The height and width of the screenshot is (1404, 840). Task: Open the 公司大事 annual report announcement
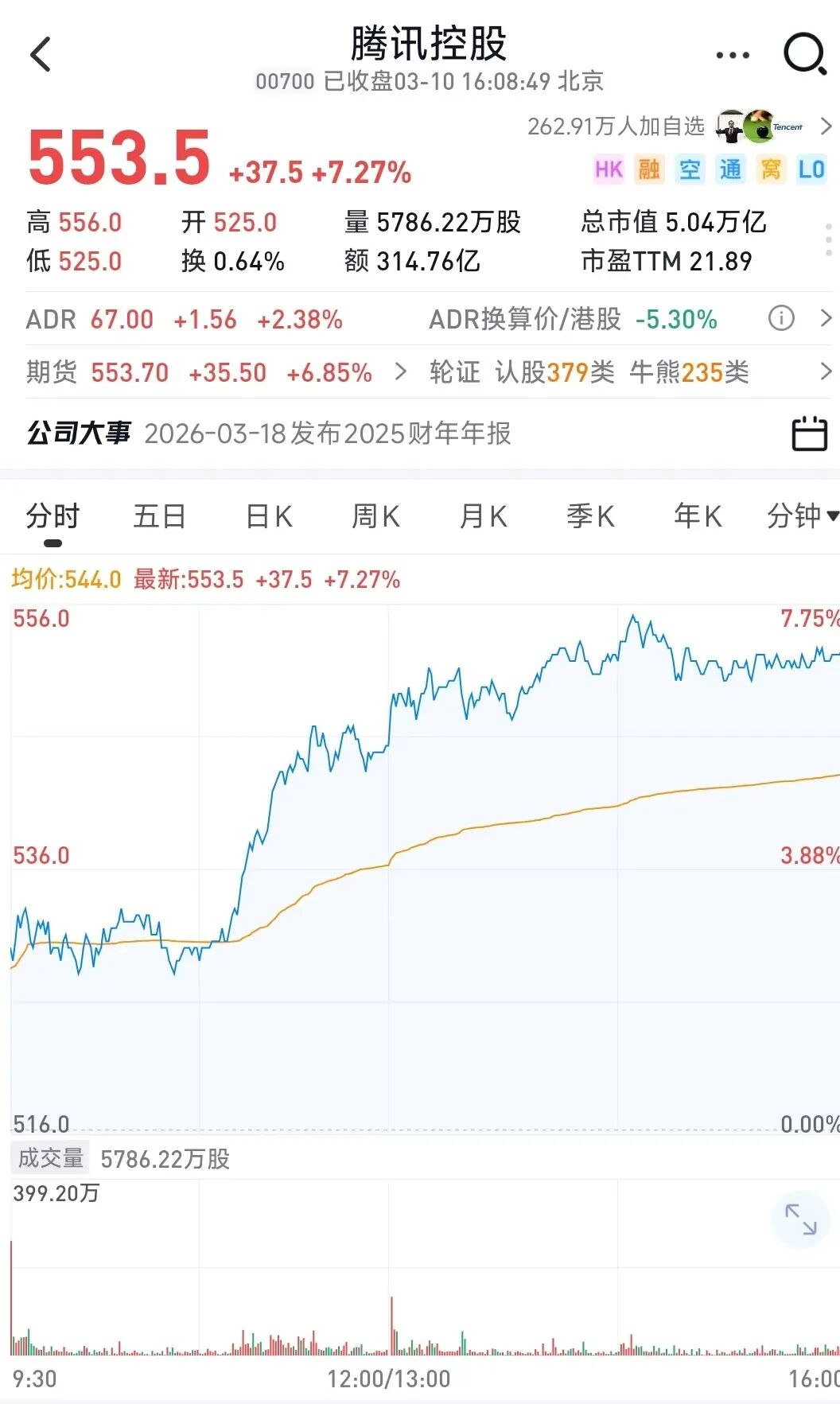tap(327, 434)
